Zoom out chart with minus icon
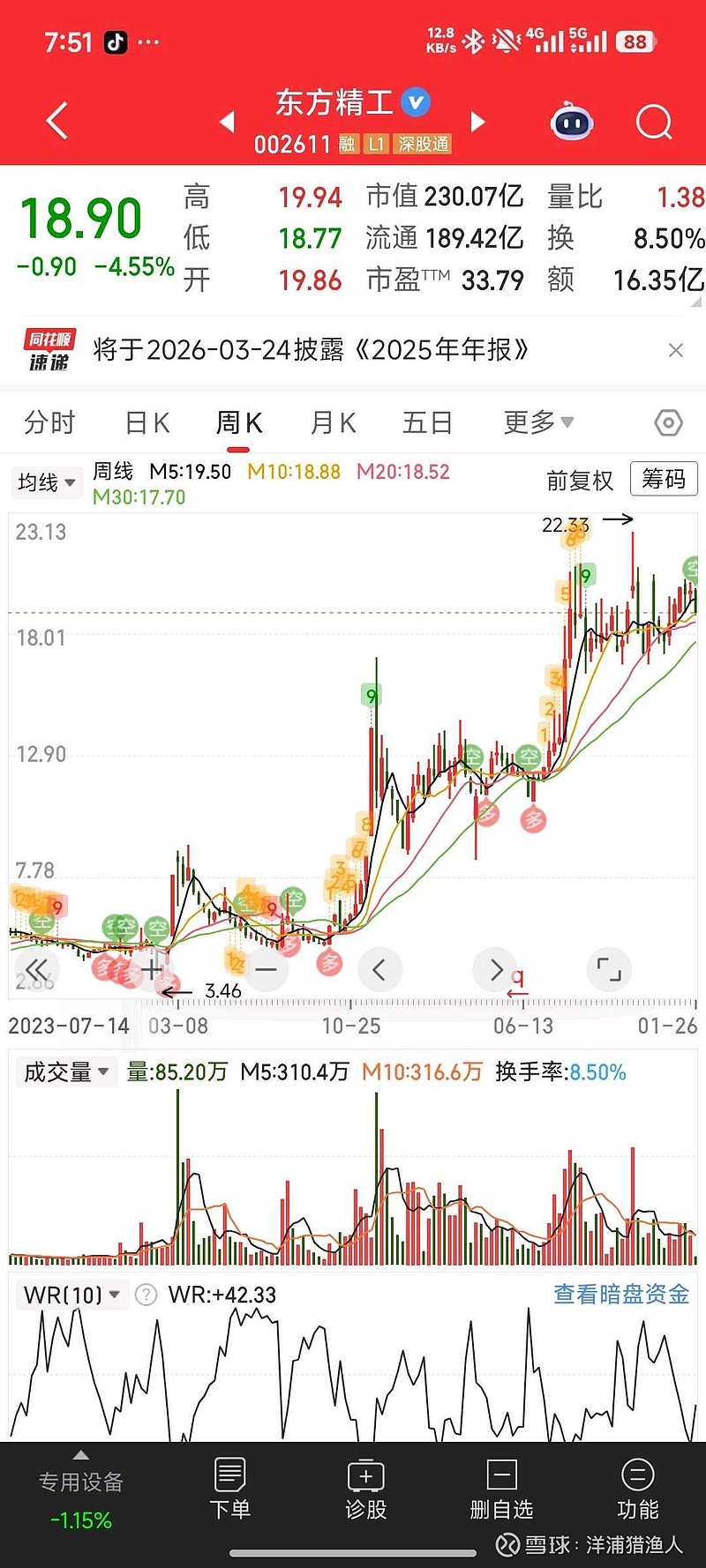This screenshot has width=706, height=1568. 266,968
